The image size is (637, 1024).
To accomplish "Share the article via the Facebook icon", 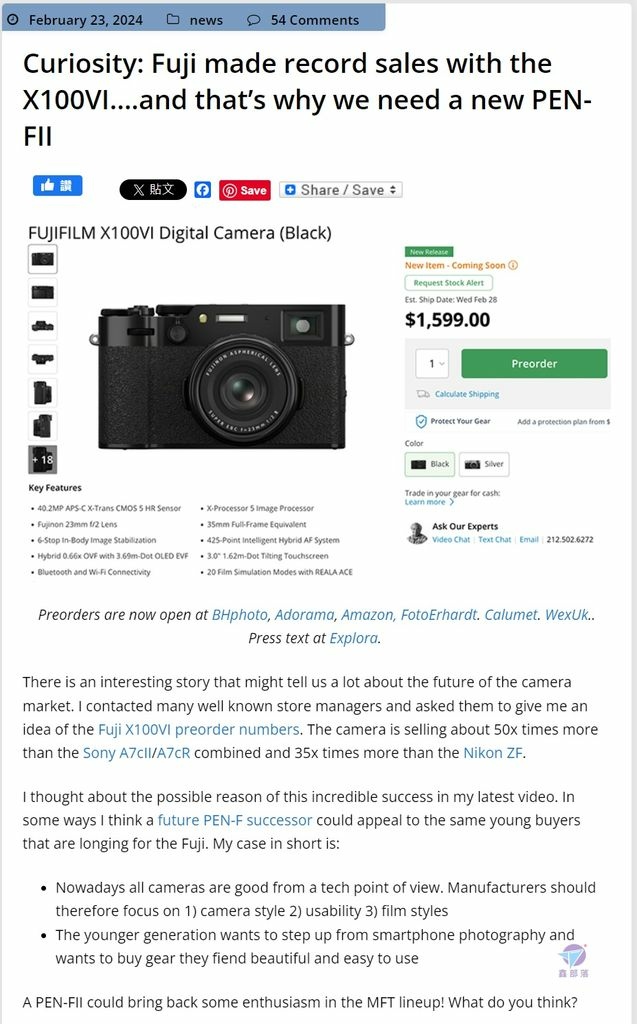I will pyautogui.click(x=203, y=190).
